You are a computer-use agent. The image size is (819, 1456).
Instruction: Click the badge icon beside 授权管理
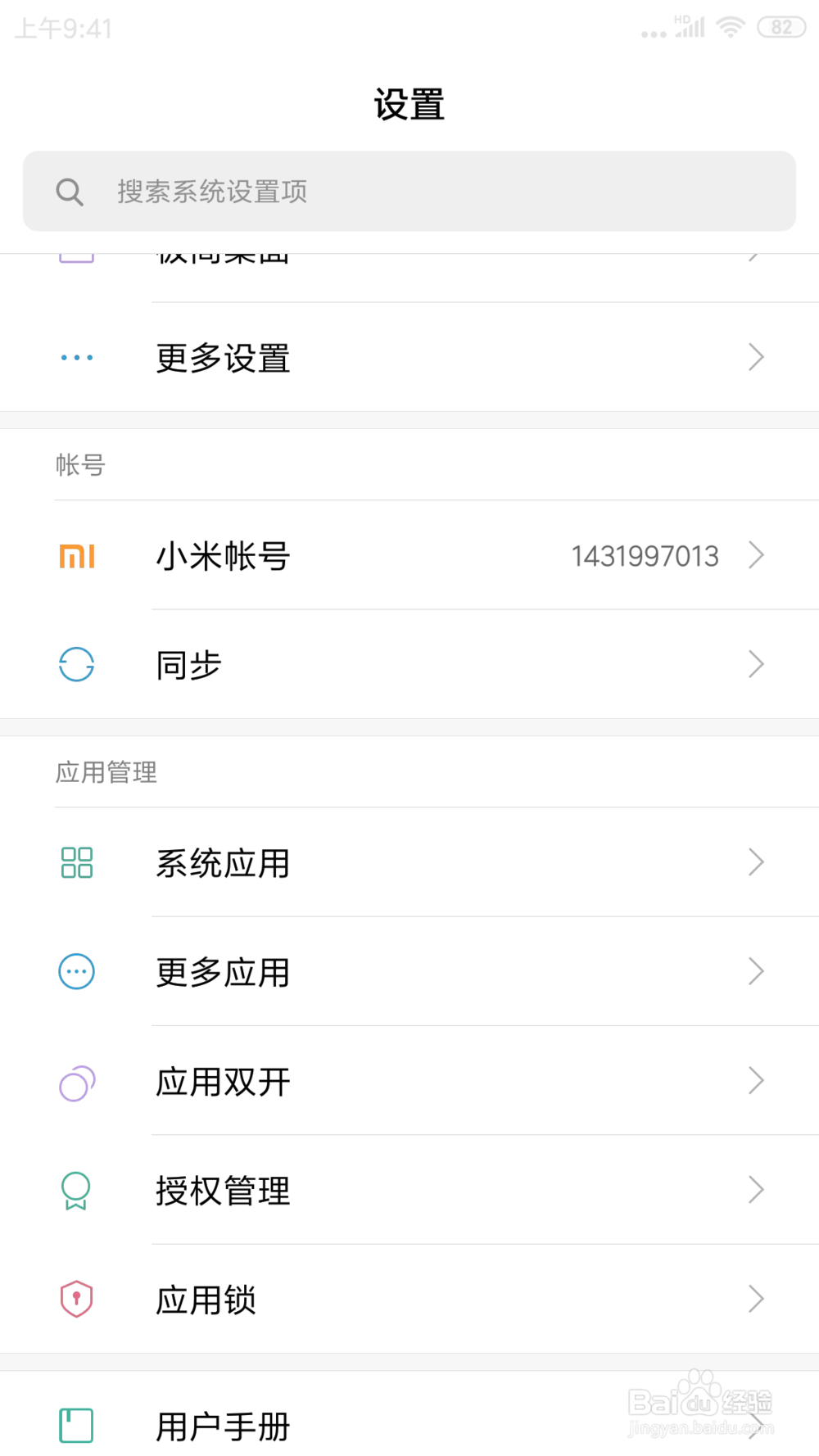tap(76, 1191)
